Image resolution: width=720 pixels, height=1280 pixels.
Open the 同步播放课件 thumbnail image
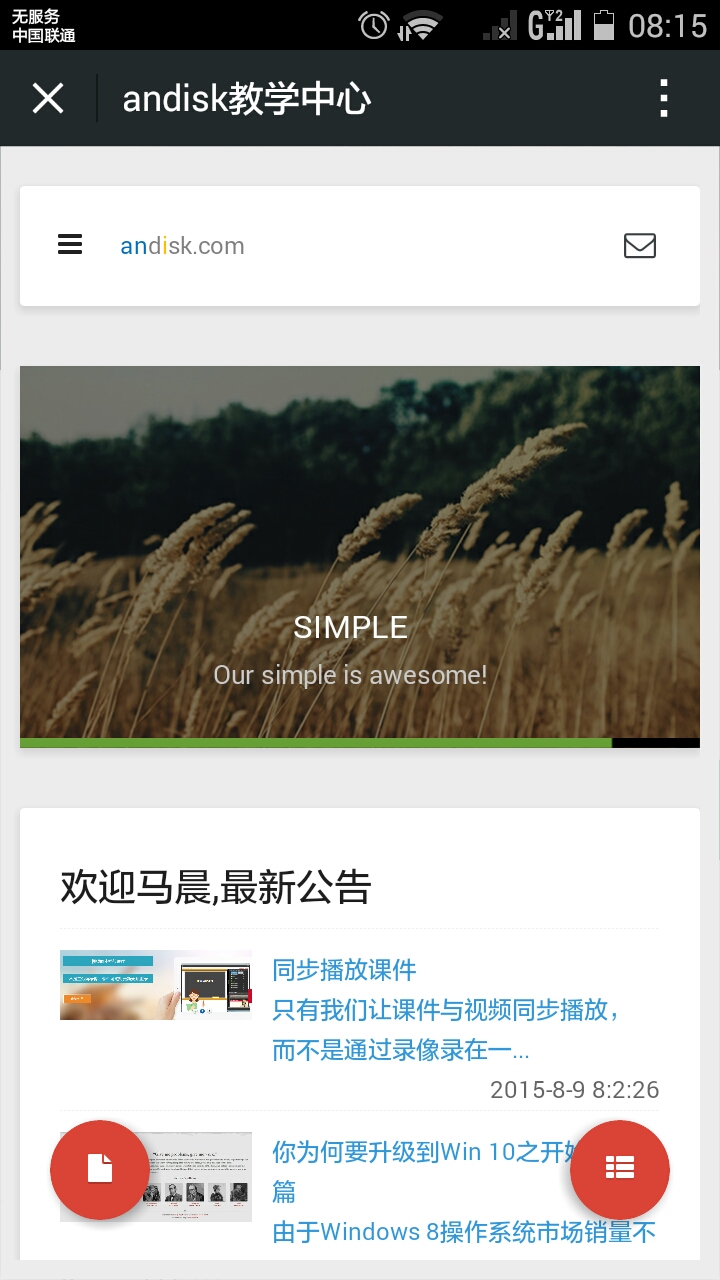(155, 985)
